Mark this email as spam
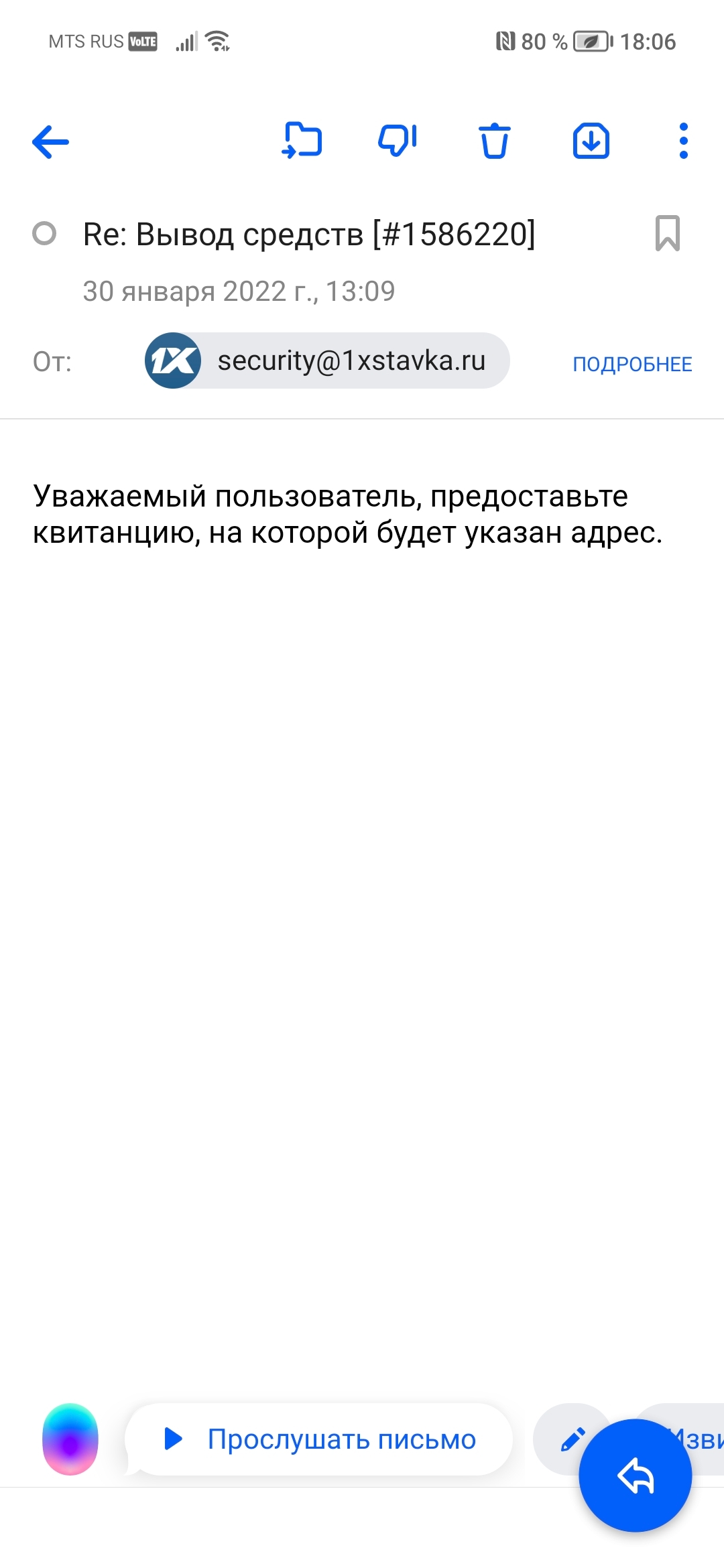This screenshot has width=724, height=1568. [398, 141]
